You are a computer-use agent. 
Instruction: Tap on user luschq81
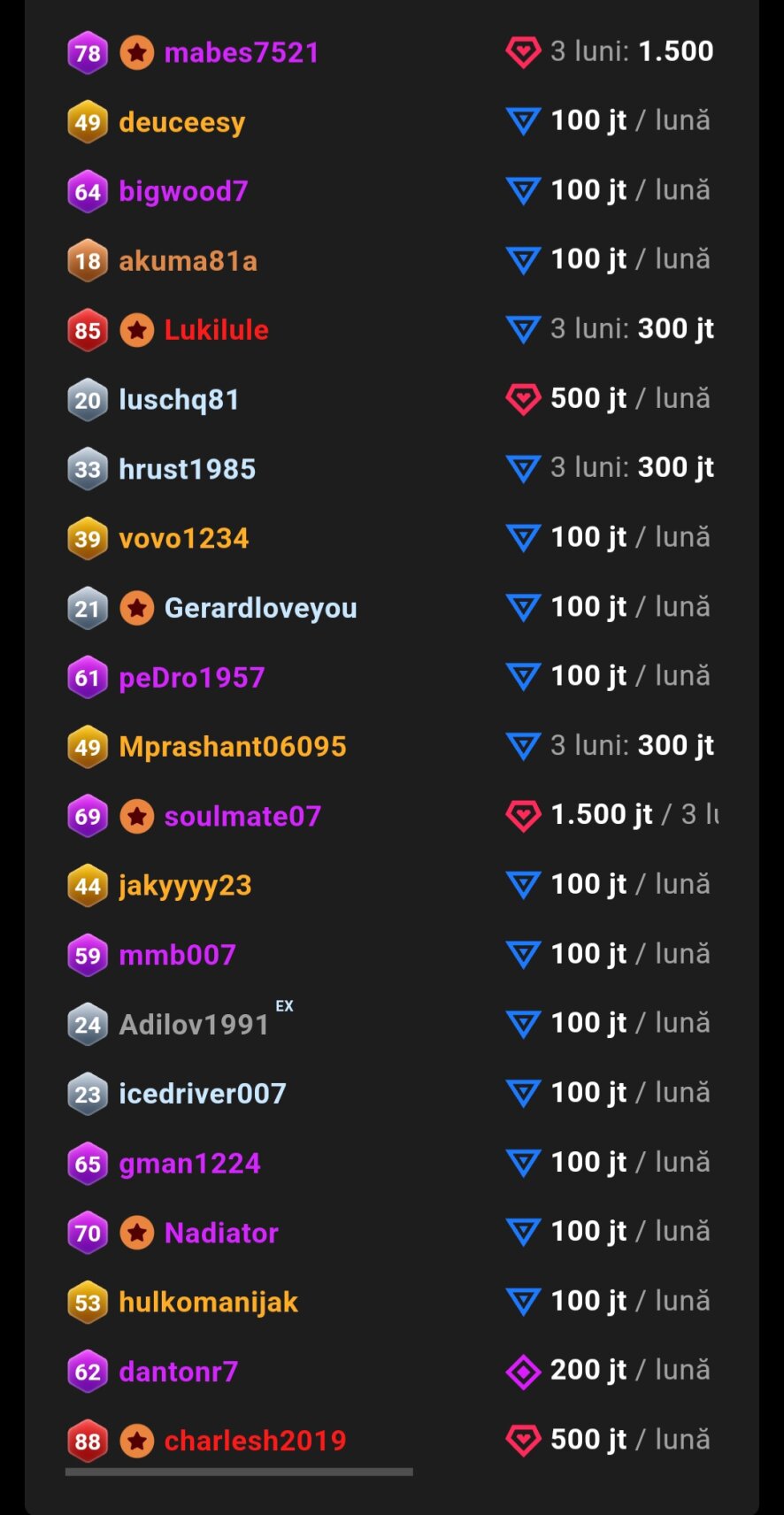[179, 400]
